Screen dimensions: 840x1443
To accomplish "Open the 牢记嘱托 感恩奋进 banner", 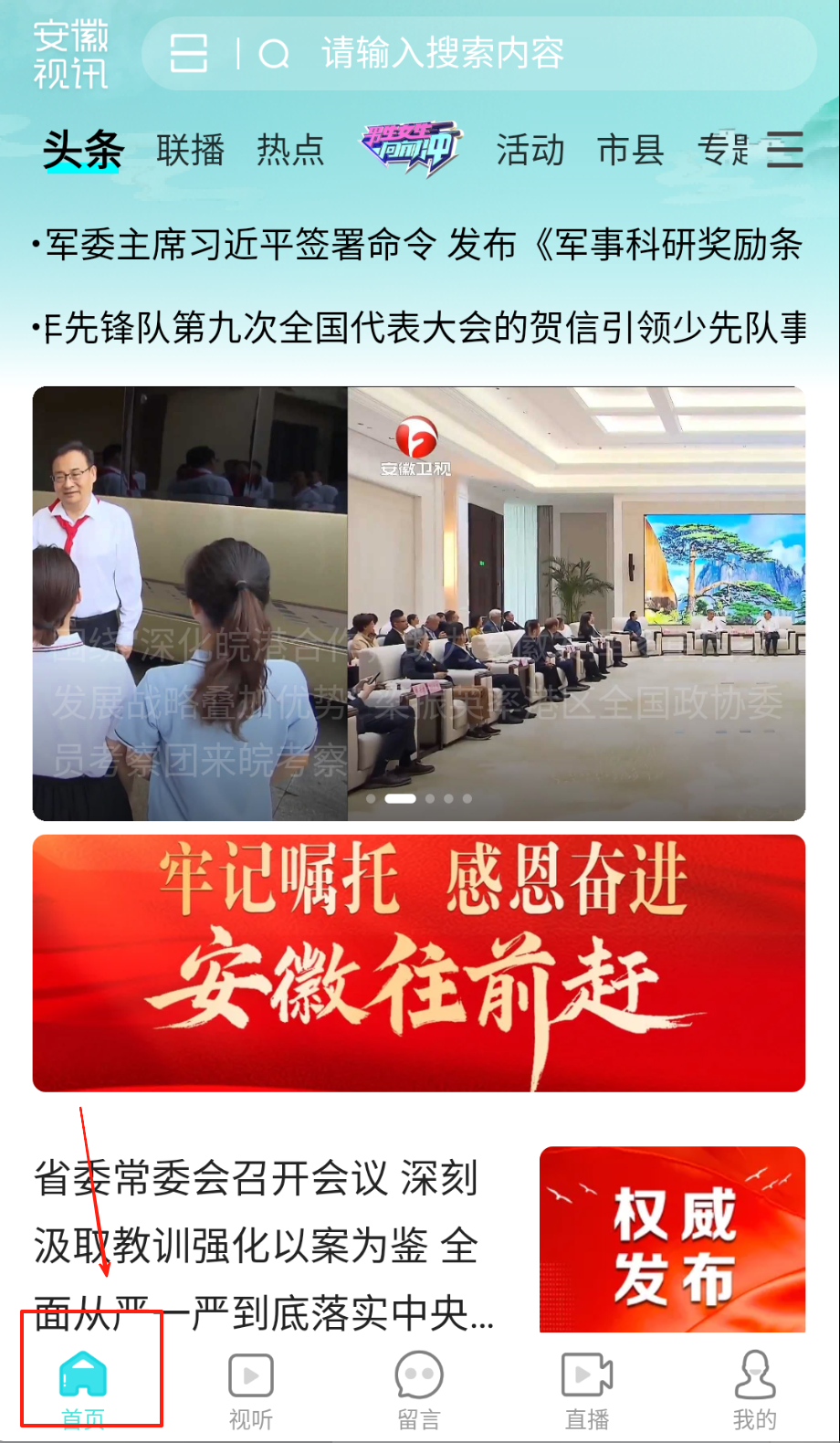I will tap(419, 964).
